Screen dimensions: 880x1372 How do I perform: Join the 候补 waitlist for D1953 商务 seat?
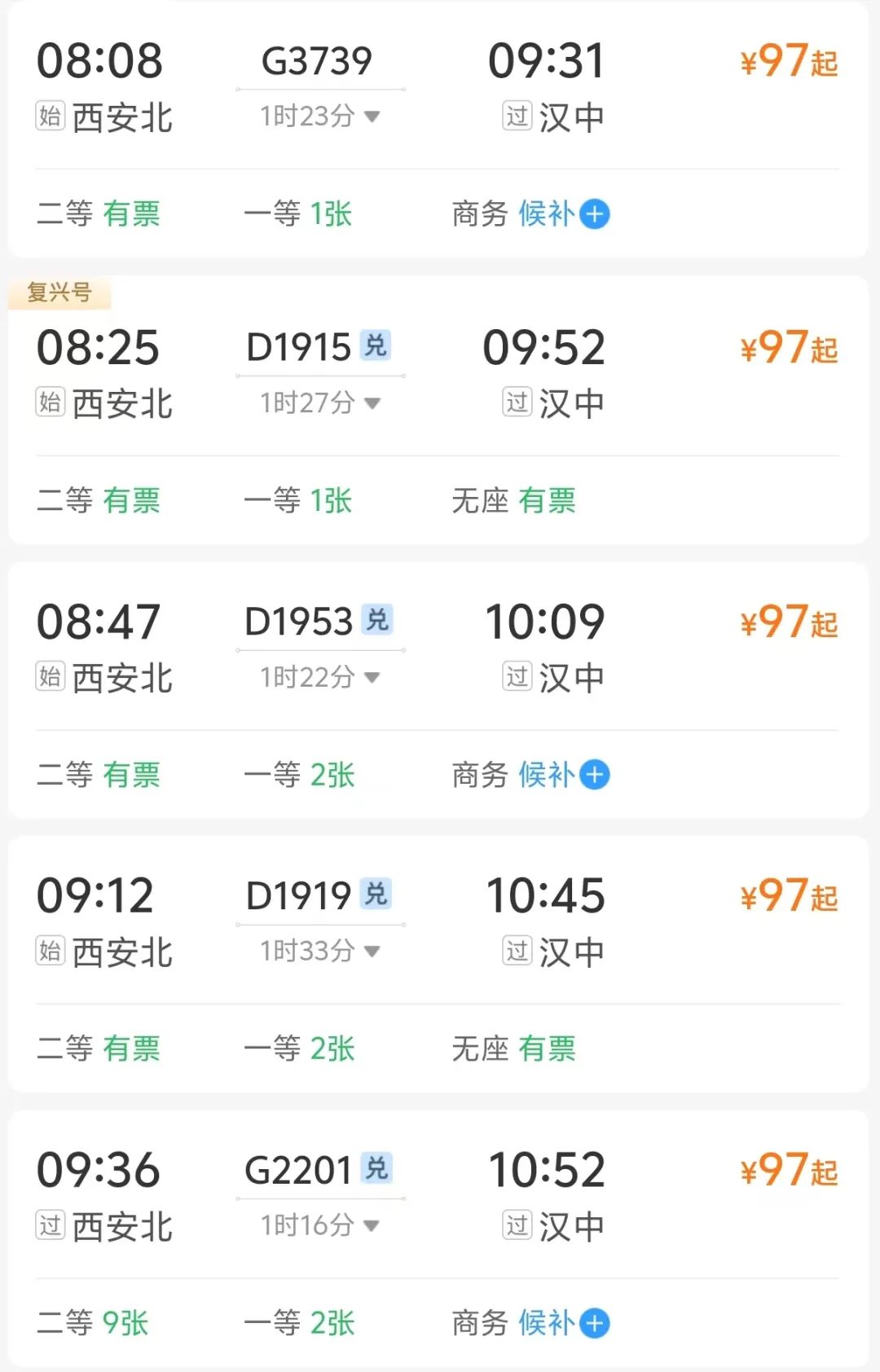595,775
